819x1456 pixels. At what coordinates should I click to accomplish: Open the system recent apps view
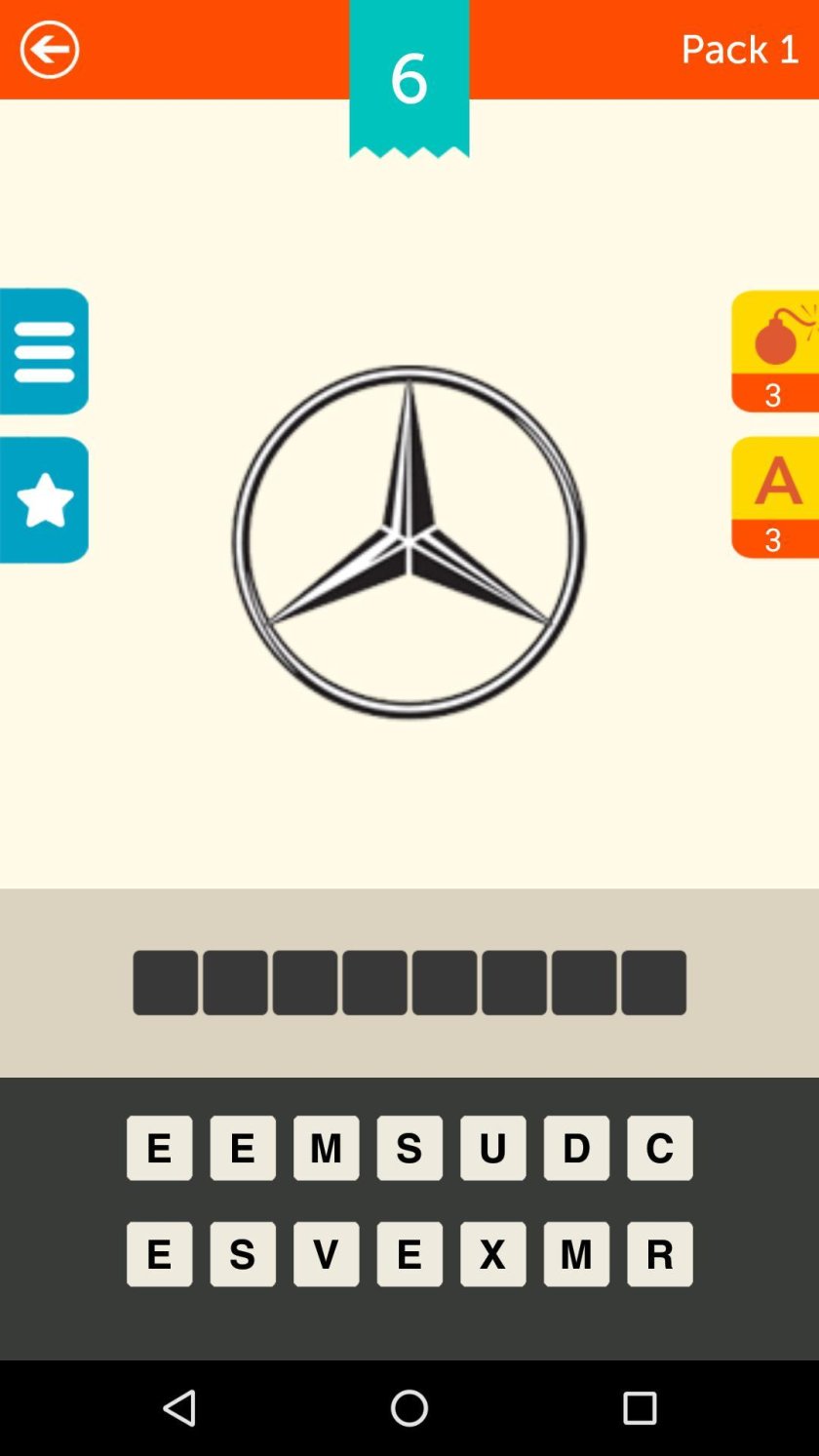(640, 1408)
